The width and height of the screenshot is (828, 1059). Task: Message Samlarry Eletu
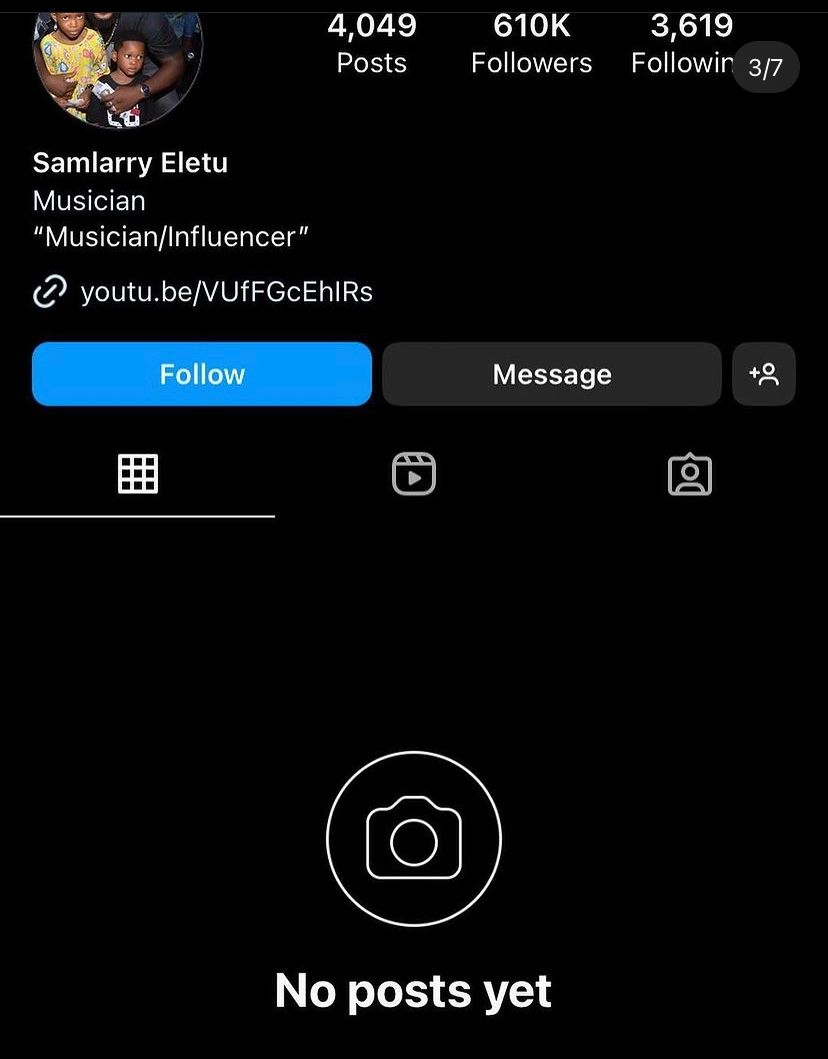pos(551,374)
